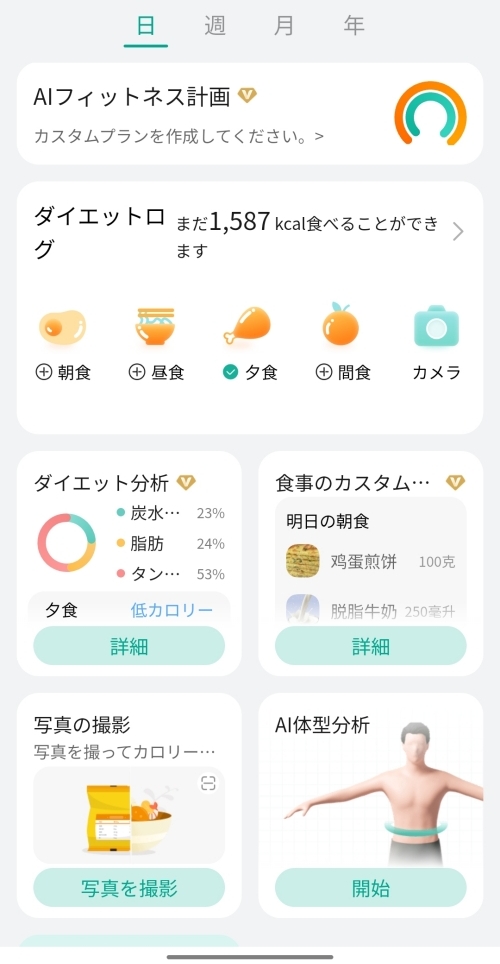Viewport: 500px width, 964px height.
Task: Add 間食 to the diet log
Action: [343, 343]
